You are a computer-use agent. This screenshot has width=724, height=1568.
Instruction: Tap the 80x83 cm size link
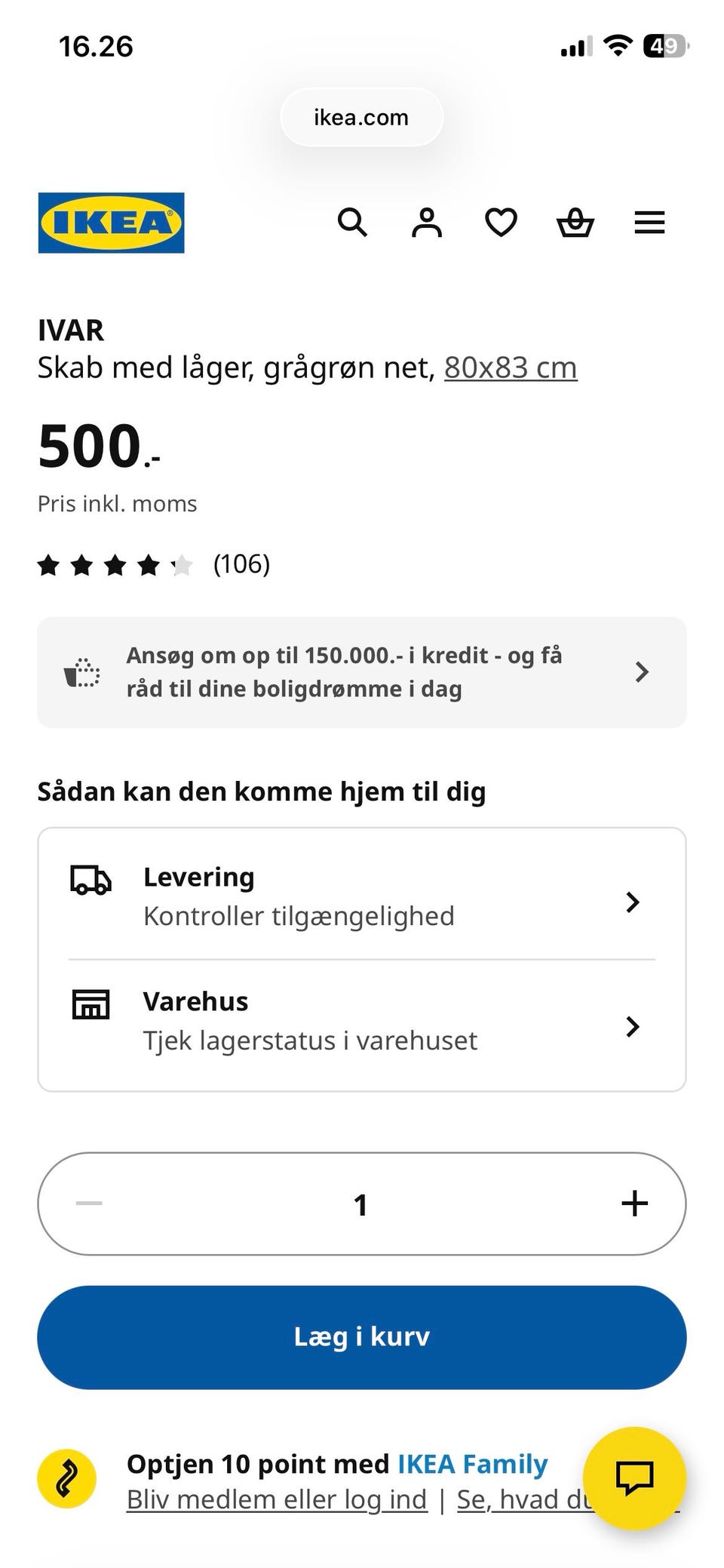pos(511,367)
